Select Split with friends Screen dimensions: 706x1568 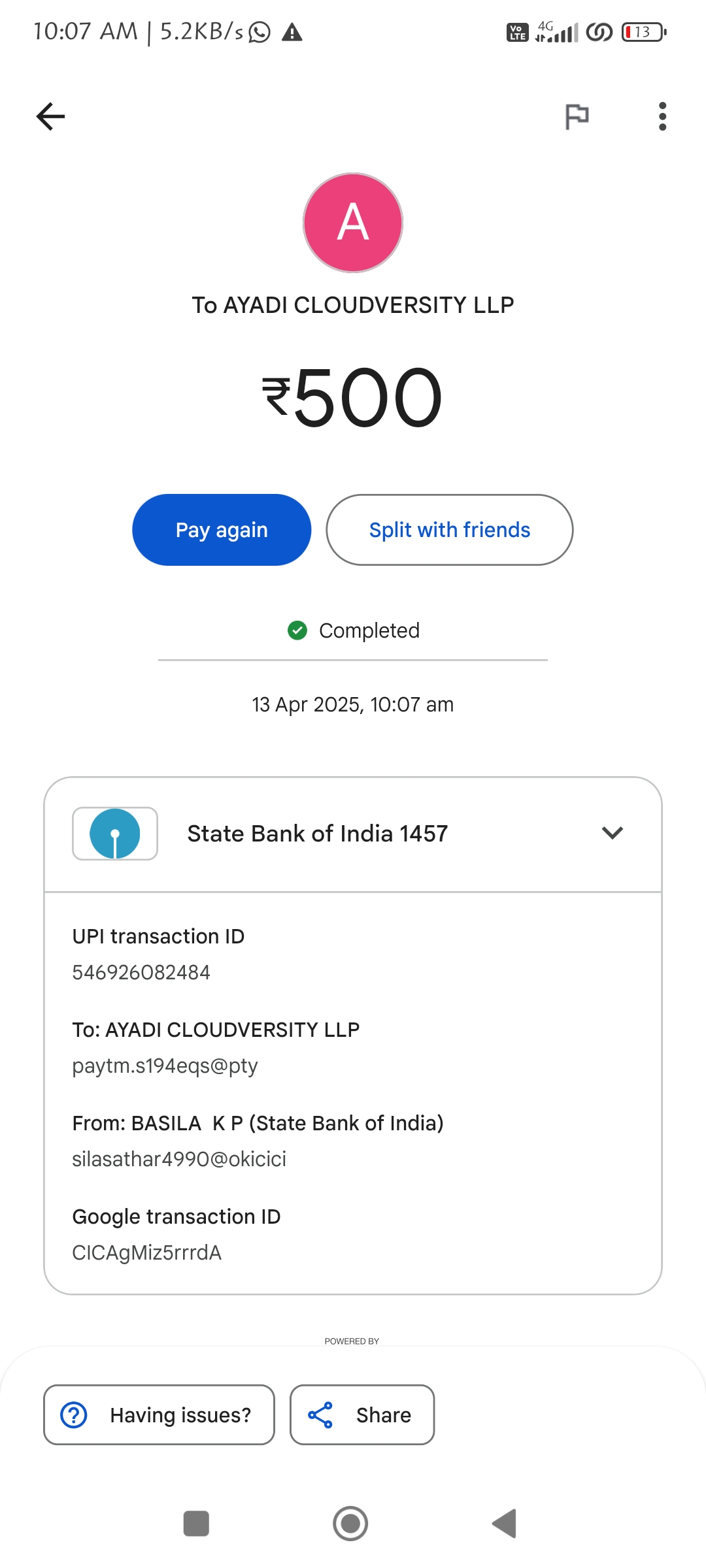[450, 530]
